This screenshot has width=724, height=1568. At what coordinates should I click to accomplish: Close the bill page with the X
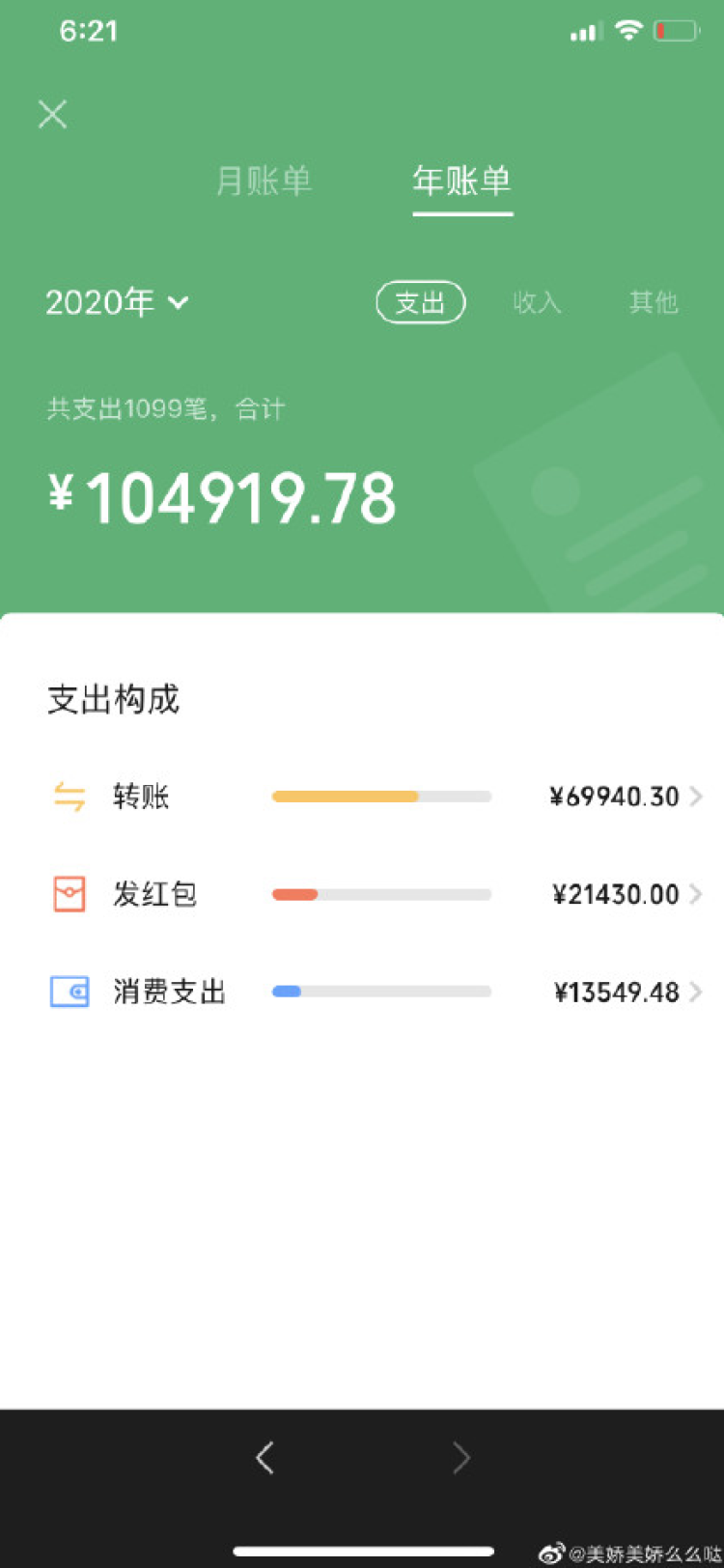53,114
